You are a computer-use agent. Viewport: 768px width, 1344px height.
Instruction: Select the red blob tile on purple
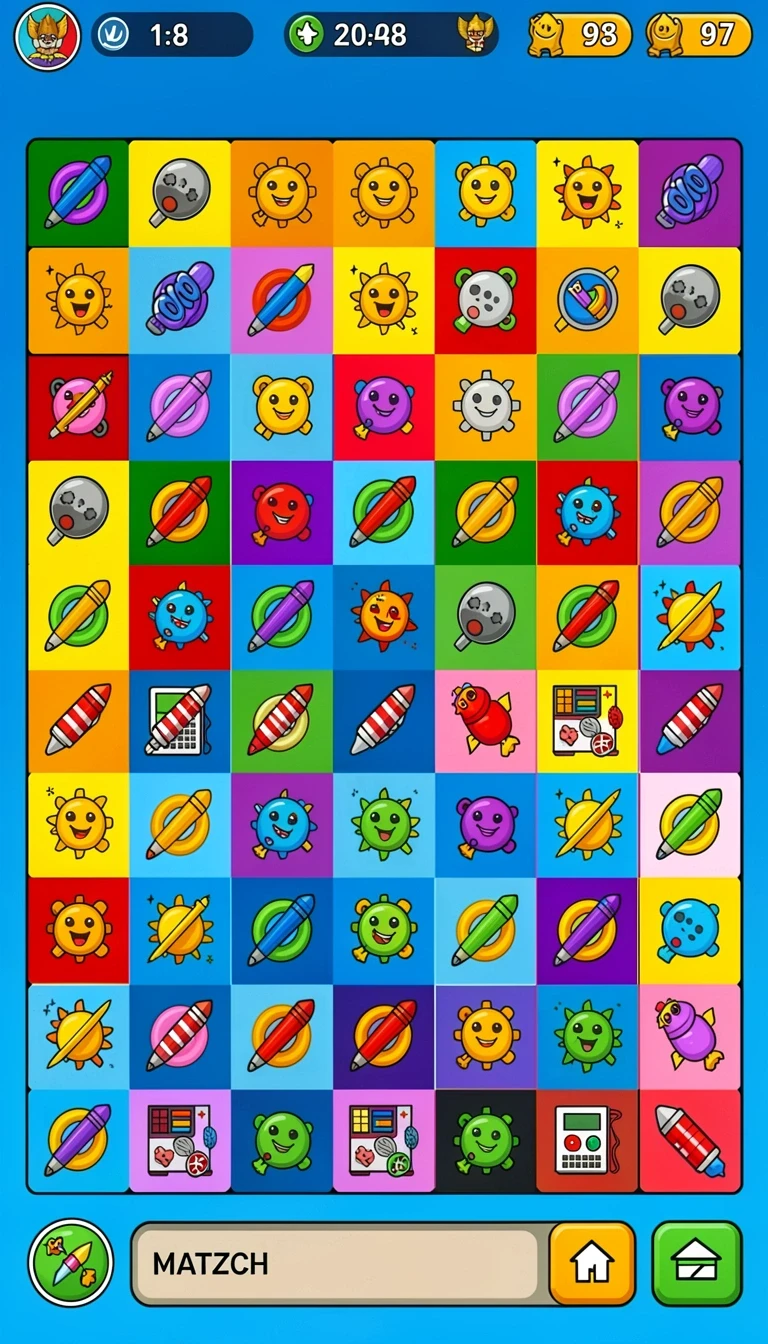point(281,512)
